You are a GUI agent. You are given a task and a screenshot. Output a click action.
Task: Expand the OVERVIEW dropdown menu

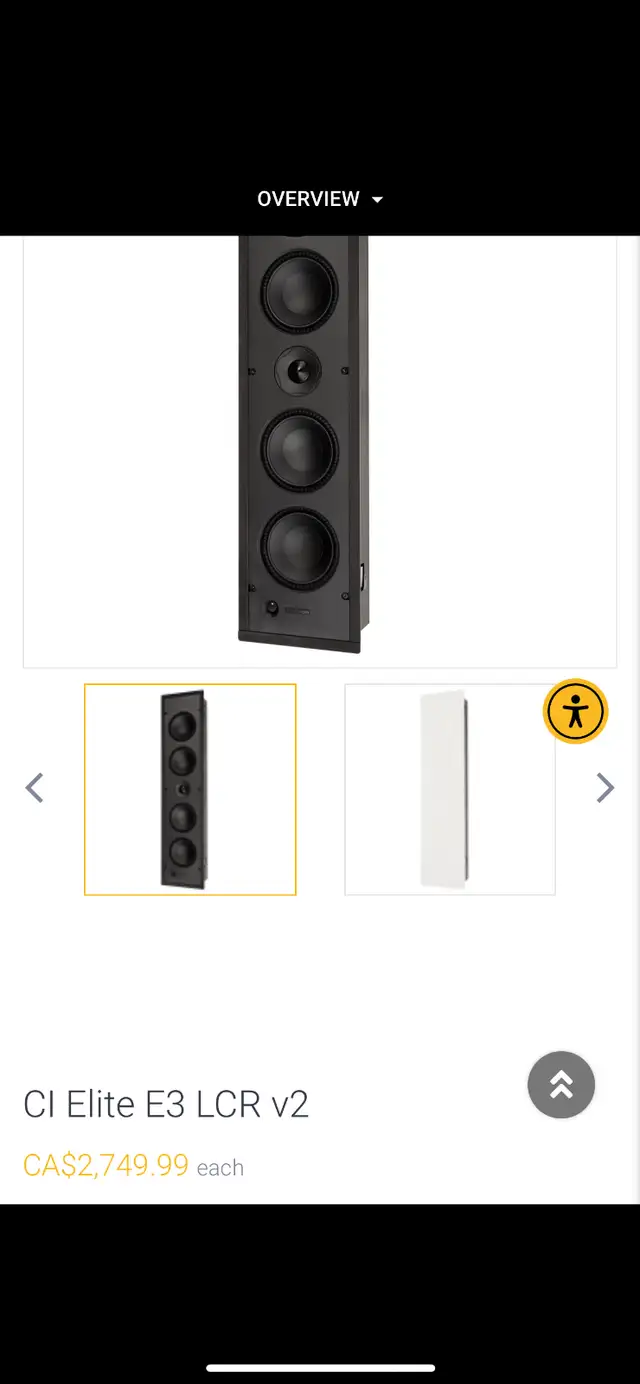pos(320,199)
